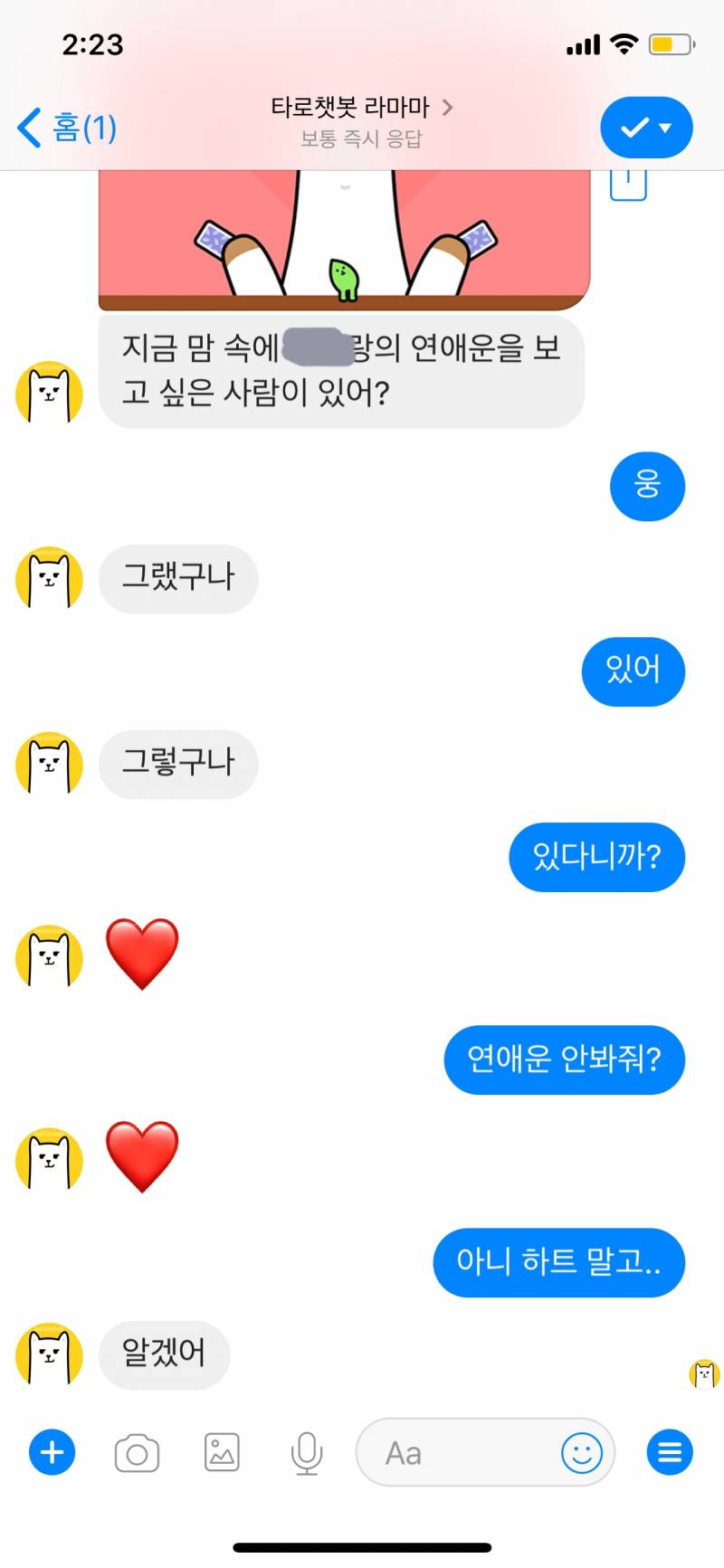
Task: Tap the red heart emoji message
Action: click(x=142, y=956)
